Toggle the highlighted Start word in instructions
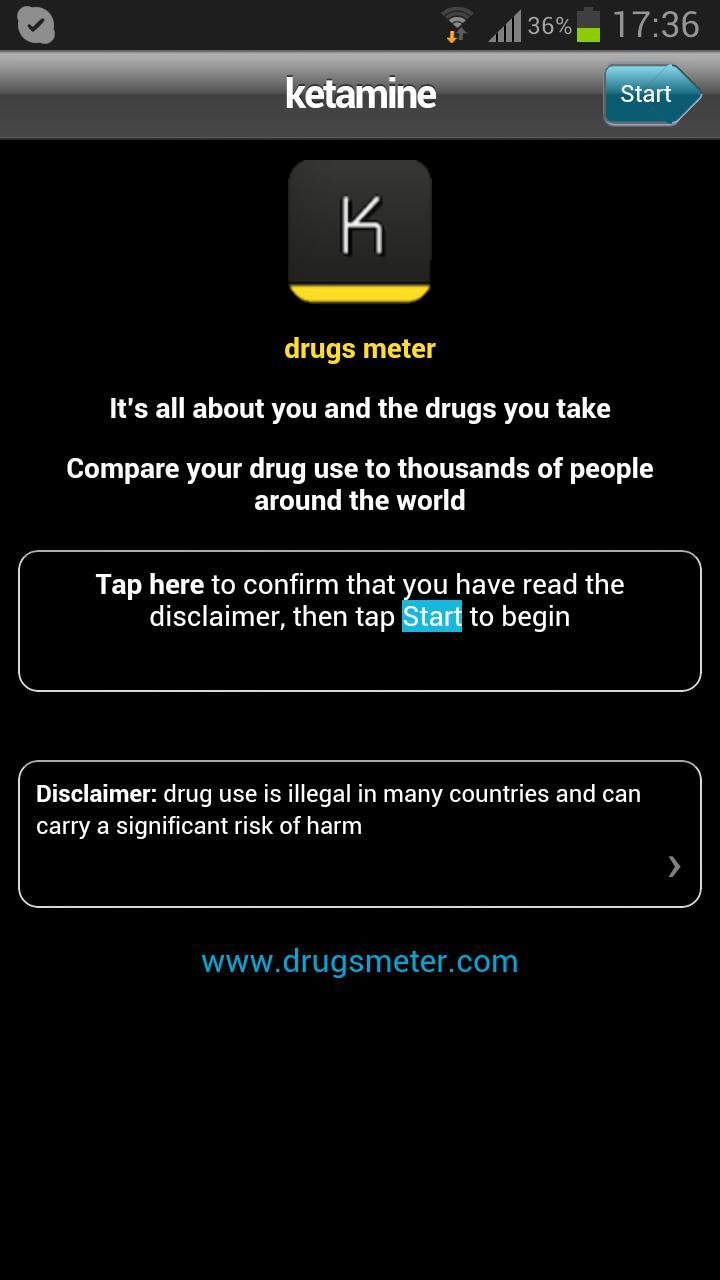The height and width of the screenshot is (1280, 720). click(432, 616)
